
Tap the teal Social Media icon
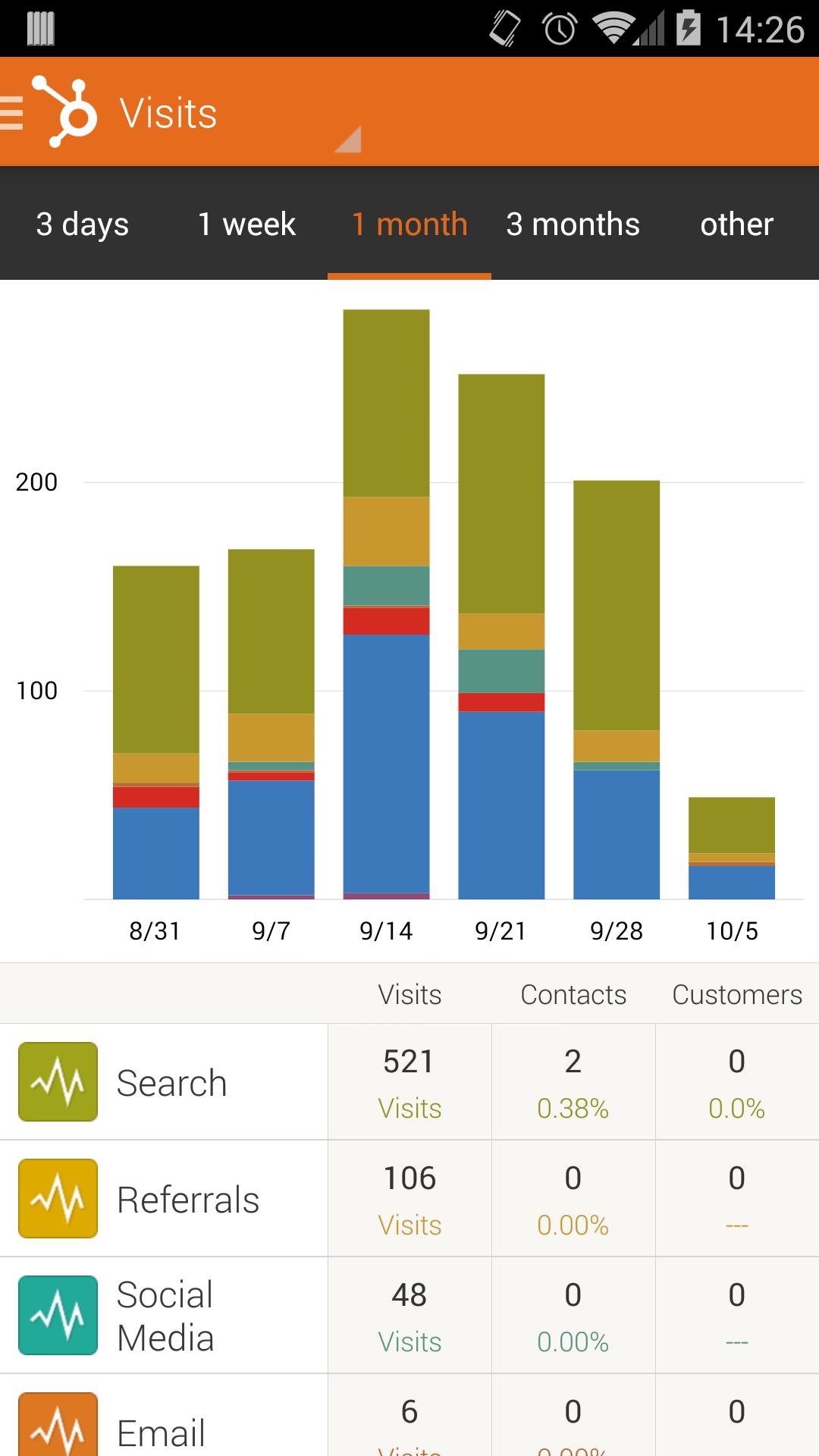(58, 1315)
